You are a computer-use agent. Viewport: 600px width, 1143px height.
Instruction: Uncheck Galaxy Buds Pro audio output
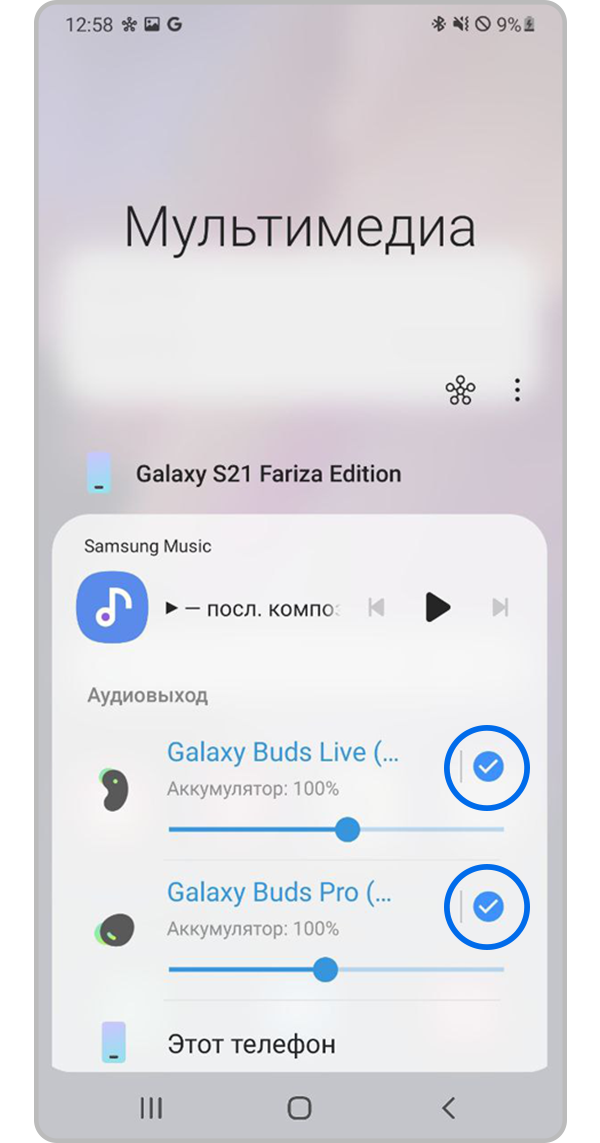(x=488, y=907)
